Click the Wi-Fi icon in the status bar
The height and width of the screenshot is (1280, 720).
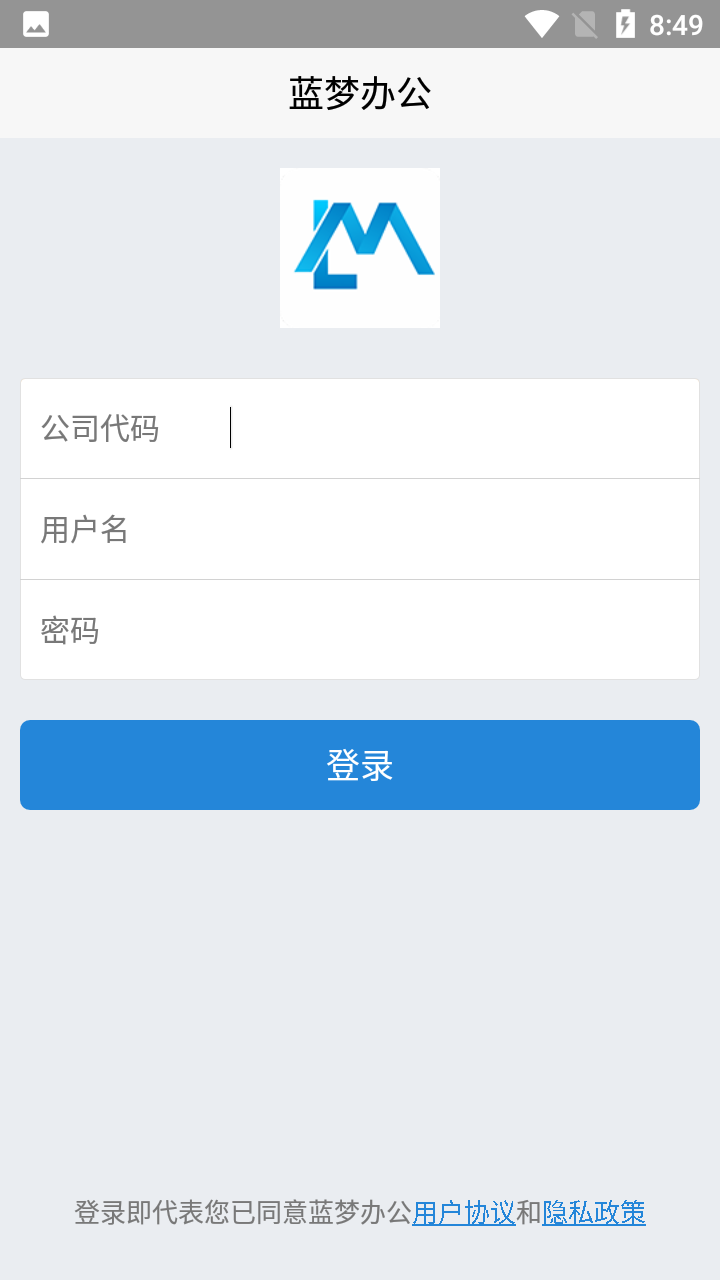click(x=540, y=22)
